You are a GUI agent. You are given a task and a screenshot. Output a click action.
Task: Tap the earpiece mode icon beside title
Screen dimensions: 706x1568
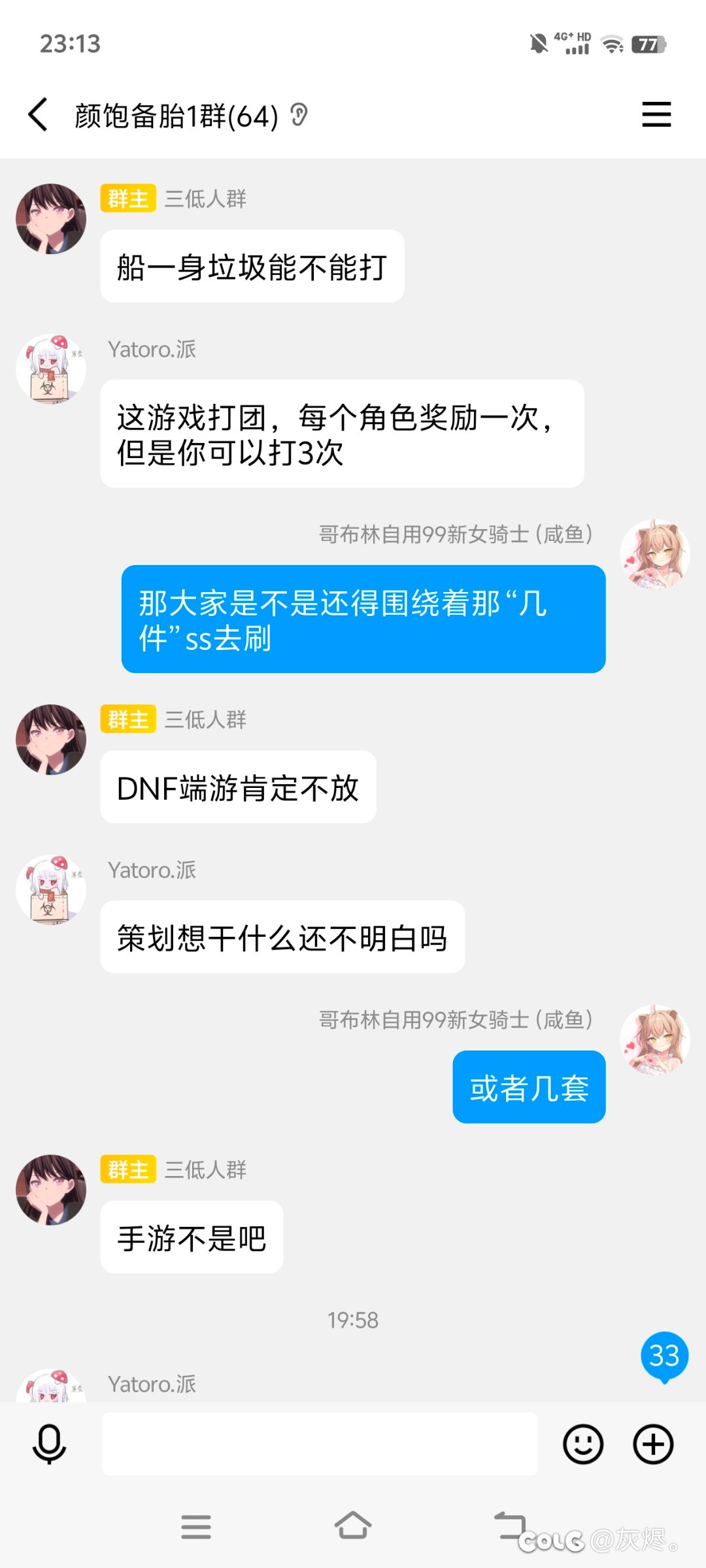coord(299,115)
